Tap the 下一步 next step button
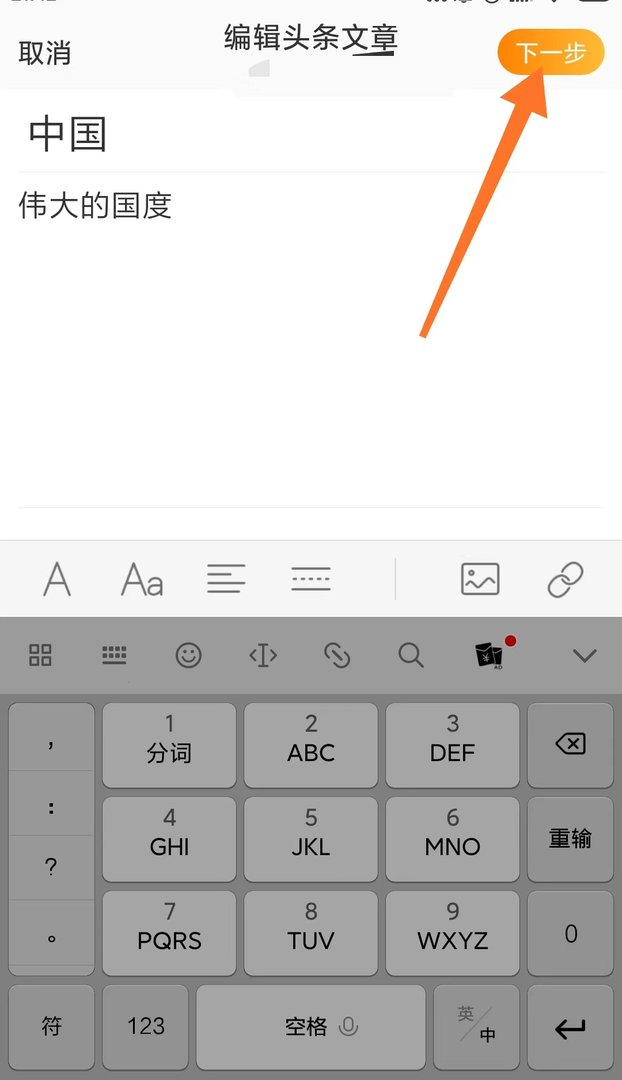622x1080 pixels. point(550,53)
